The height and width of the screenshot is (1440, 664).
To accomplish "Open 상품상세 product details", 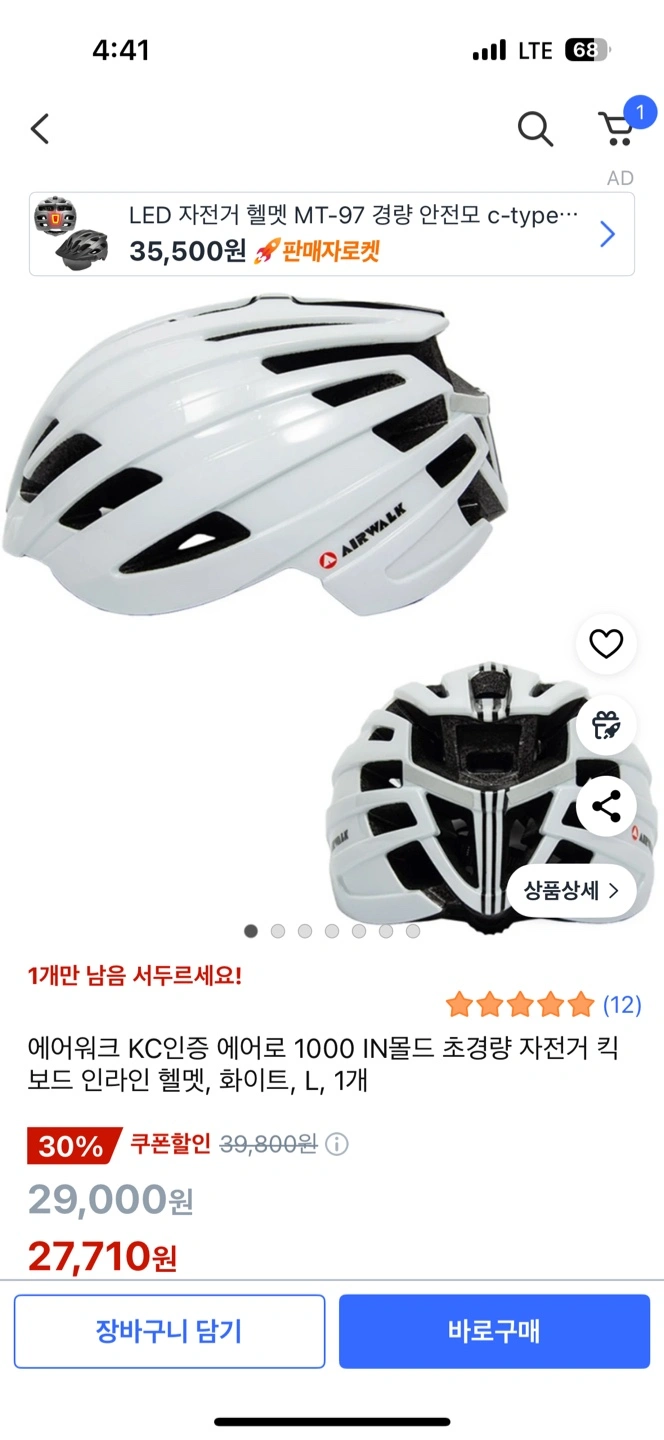I will [x=571, y=890].
